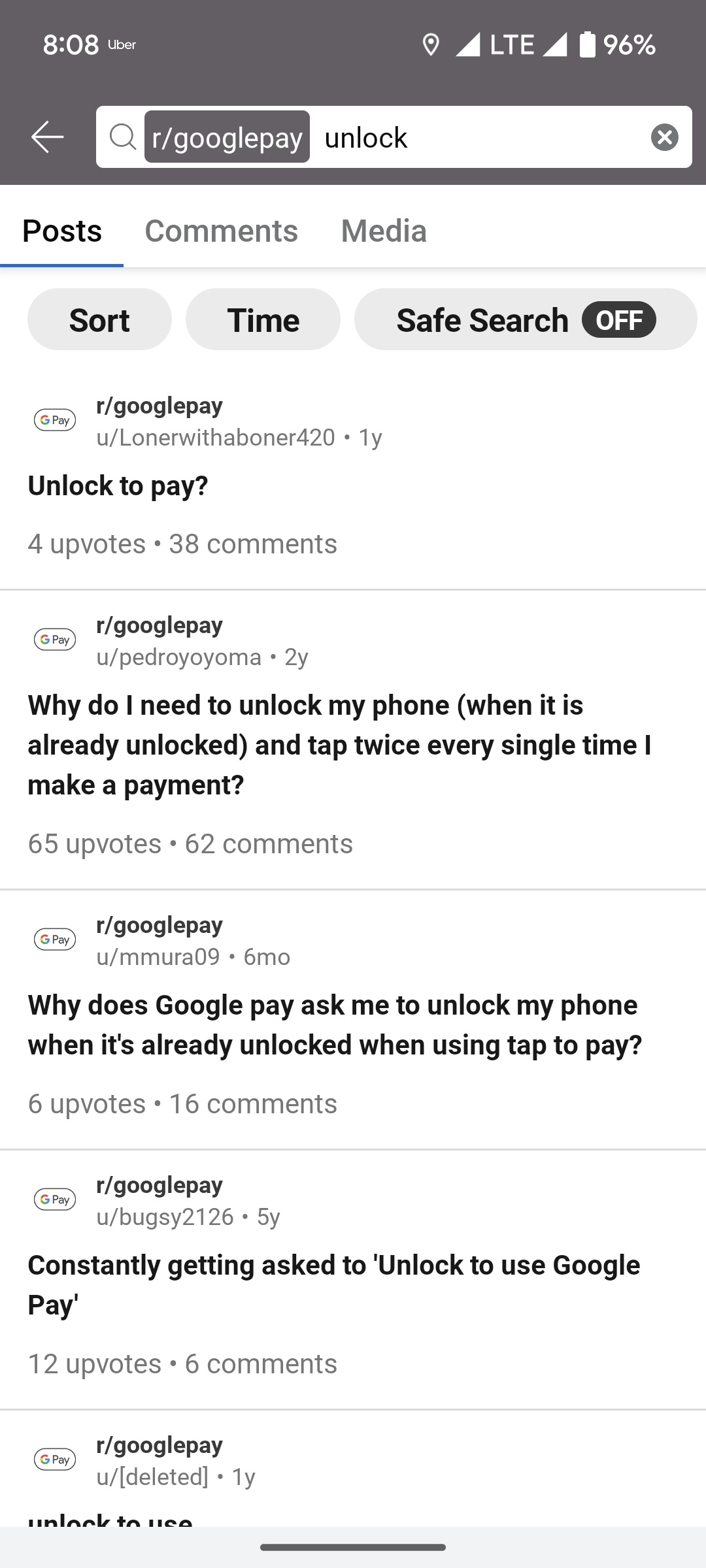Go back using the arrow icon
The image size is (706, 1568).
click(x=47, y=137)
